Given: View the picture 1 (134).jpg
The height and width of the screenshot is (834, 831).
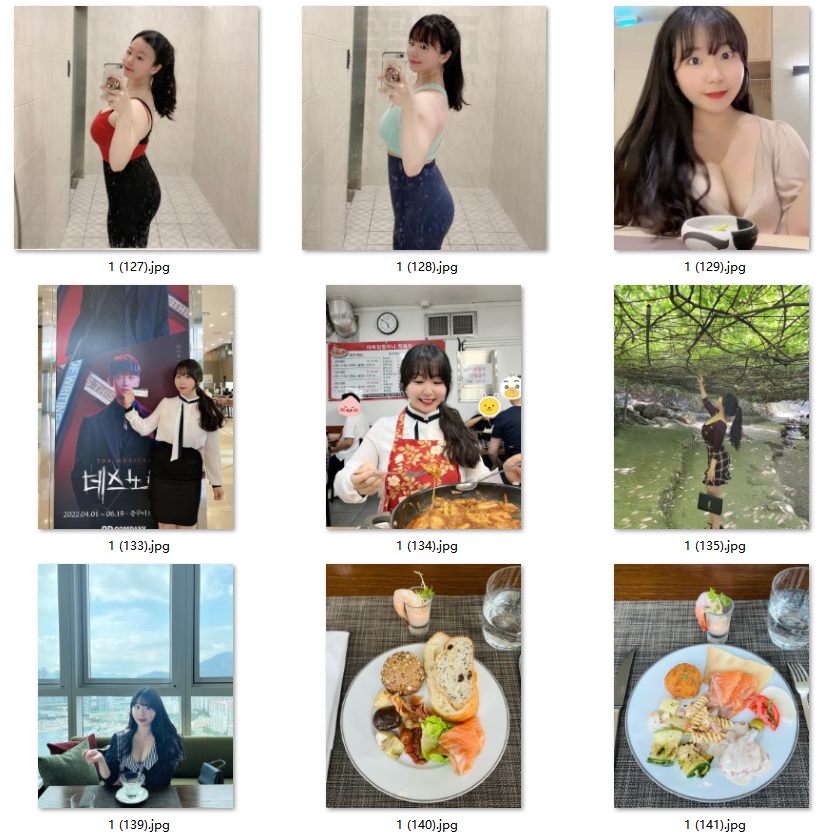Looking at the screenshot, I should pyautogui.click(x=424, y=407).
